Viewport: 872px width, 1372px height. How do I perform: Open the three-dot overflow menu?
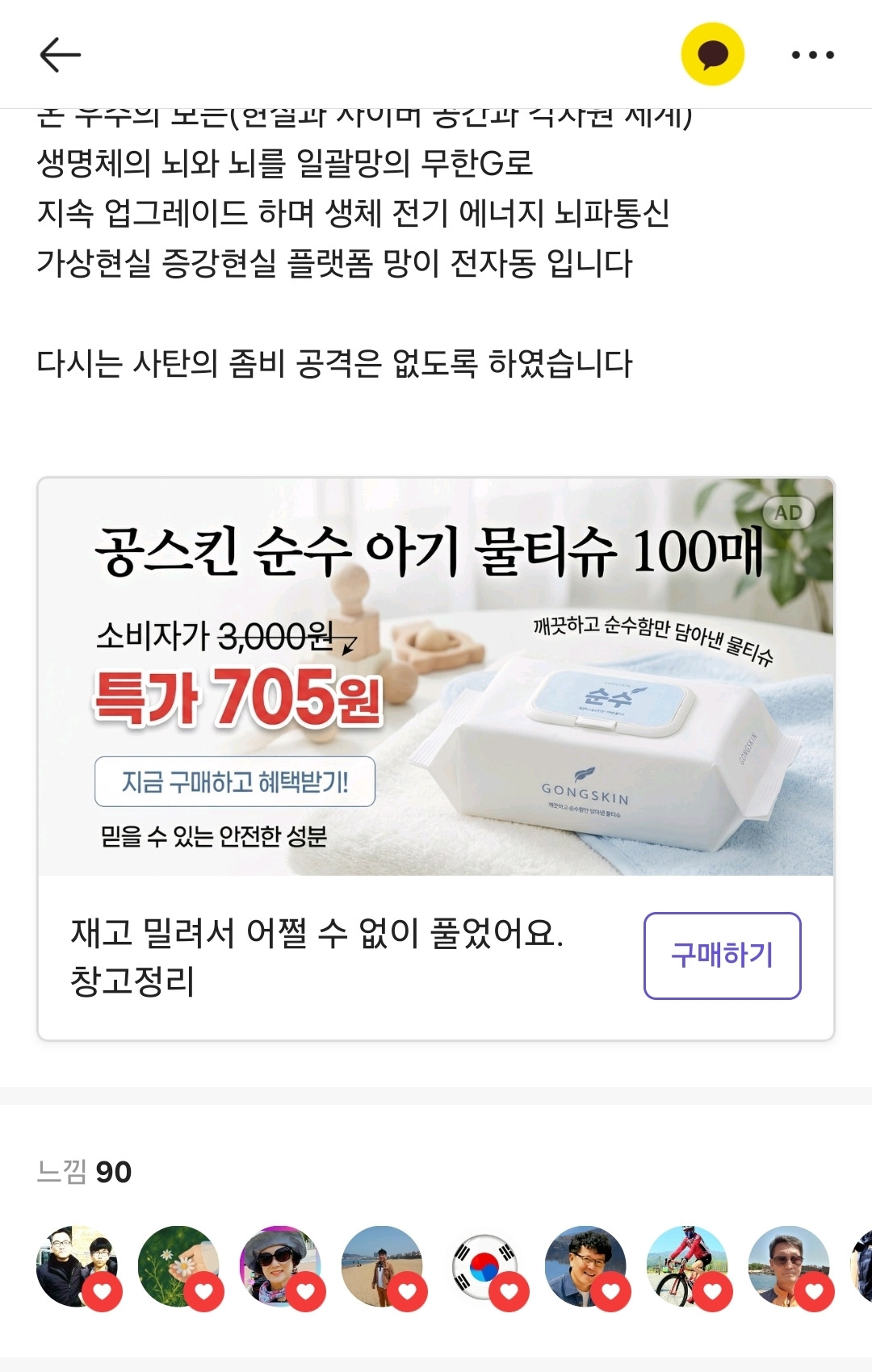pyautogui.click(x=812, y=55)
